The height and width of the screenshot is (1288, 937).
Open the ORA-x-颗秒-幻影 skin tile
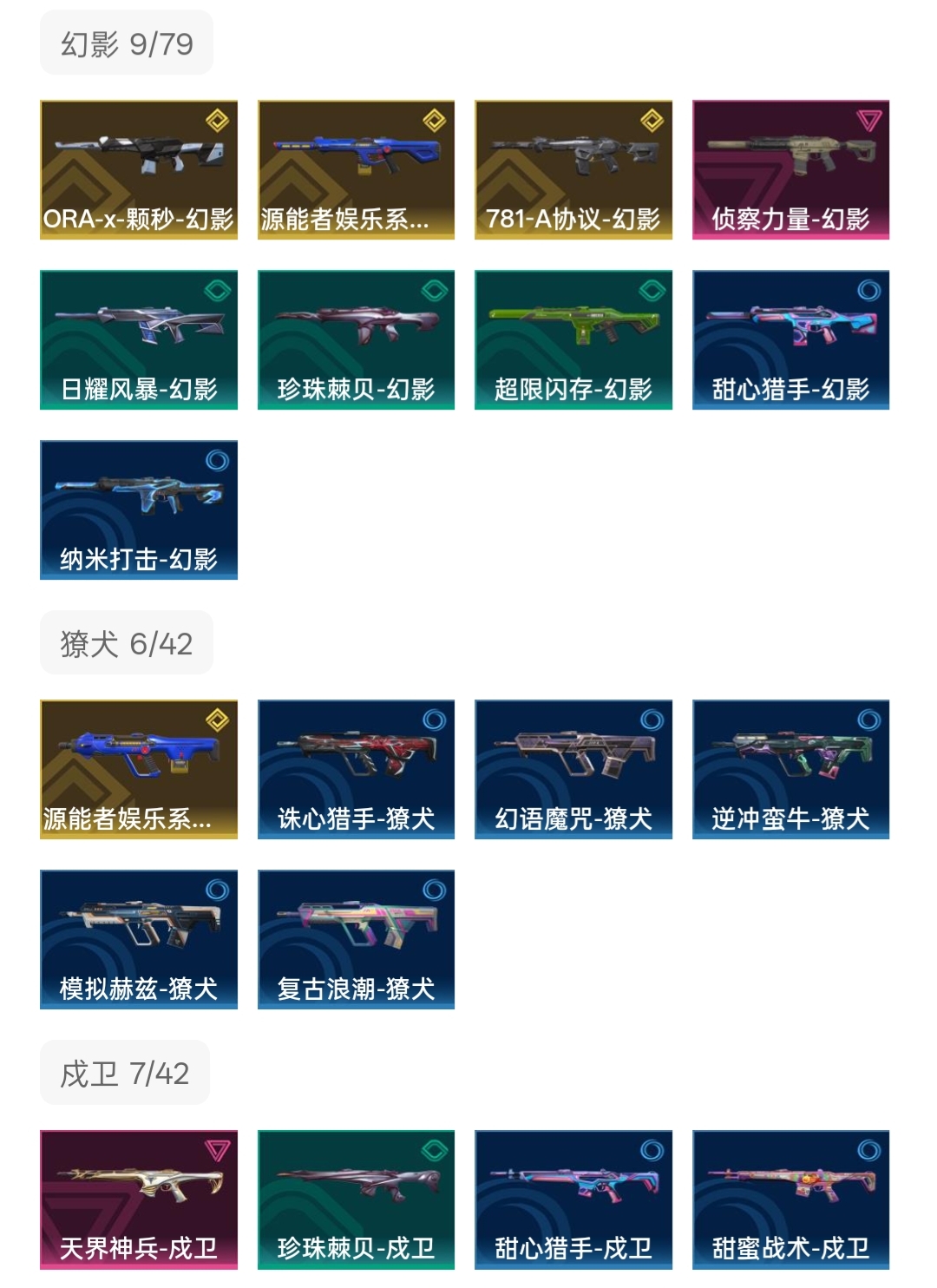[139, 169]
